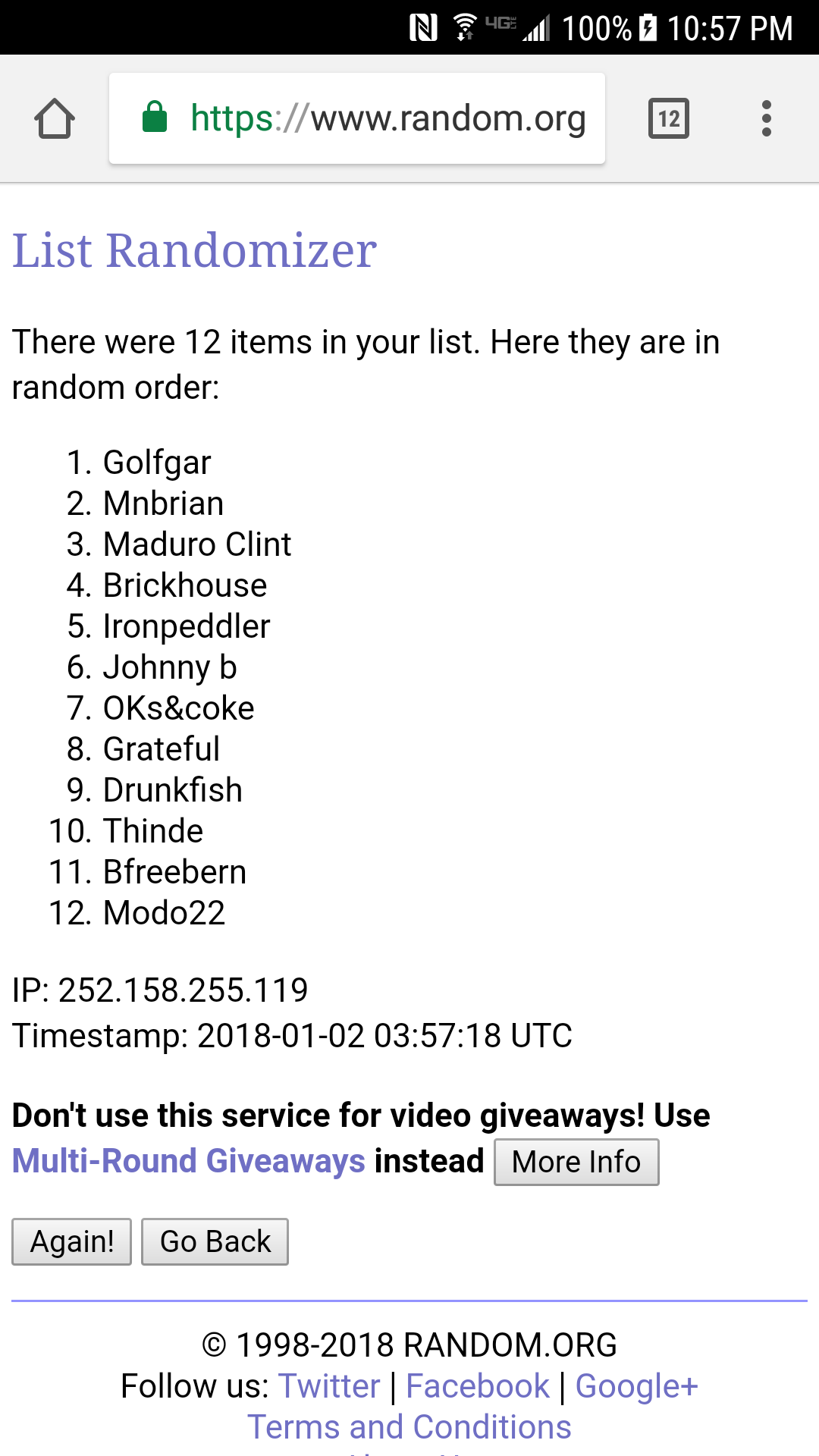
Task: Follow the Multi-Round Giveaways link
Action: (189, 1161)
